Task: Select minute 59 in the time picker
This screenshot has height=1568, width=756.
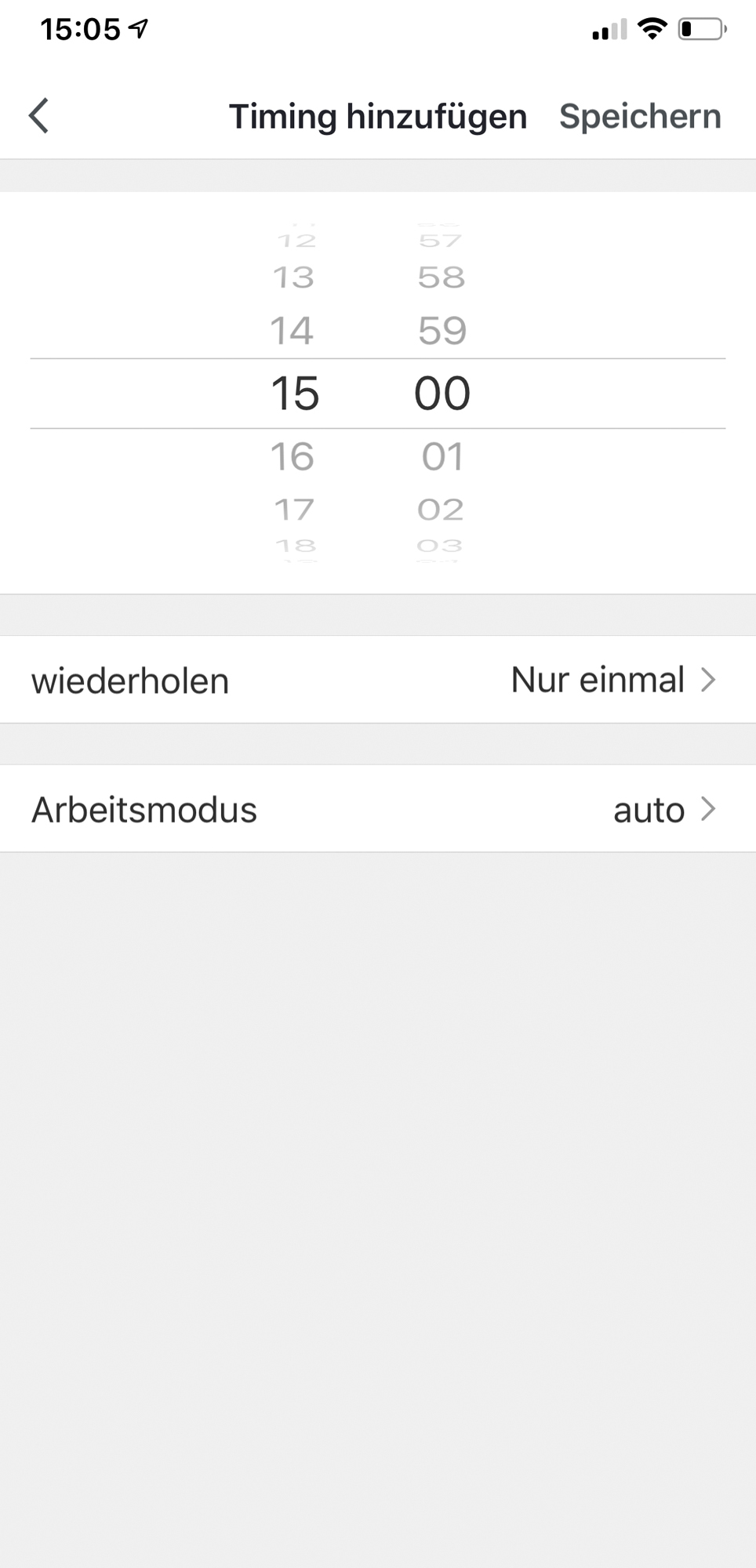Action: point(442,330)
